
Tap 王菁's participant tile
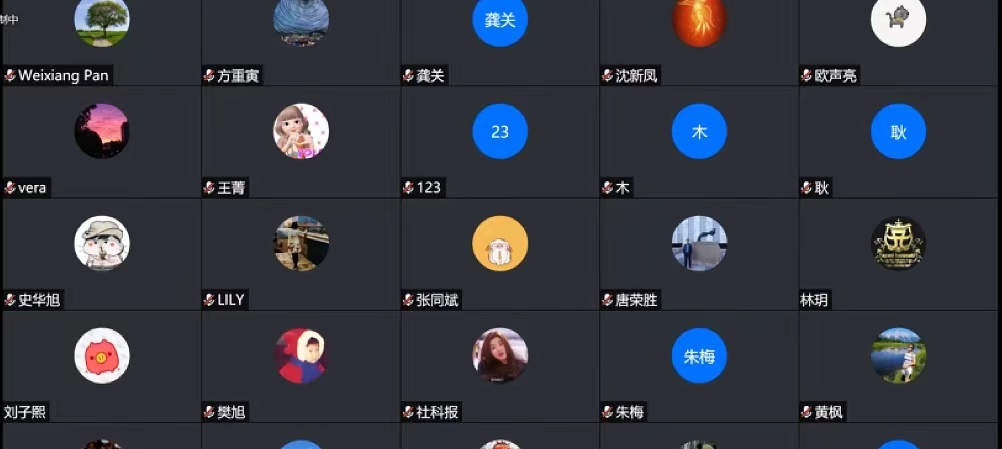(301, 140)
